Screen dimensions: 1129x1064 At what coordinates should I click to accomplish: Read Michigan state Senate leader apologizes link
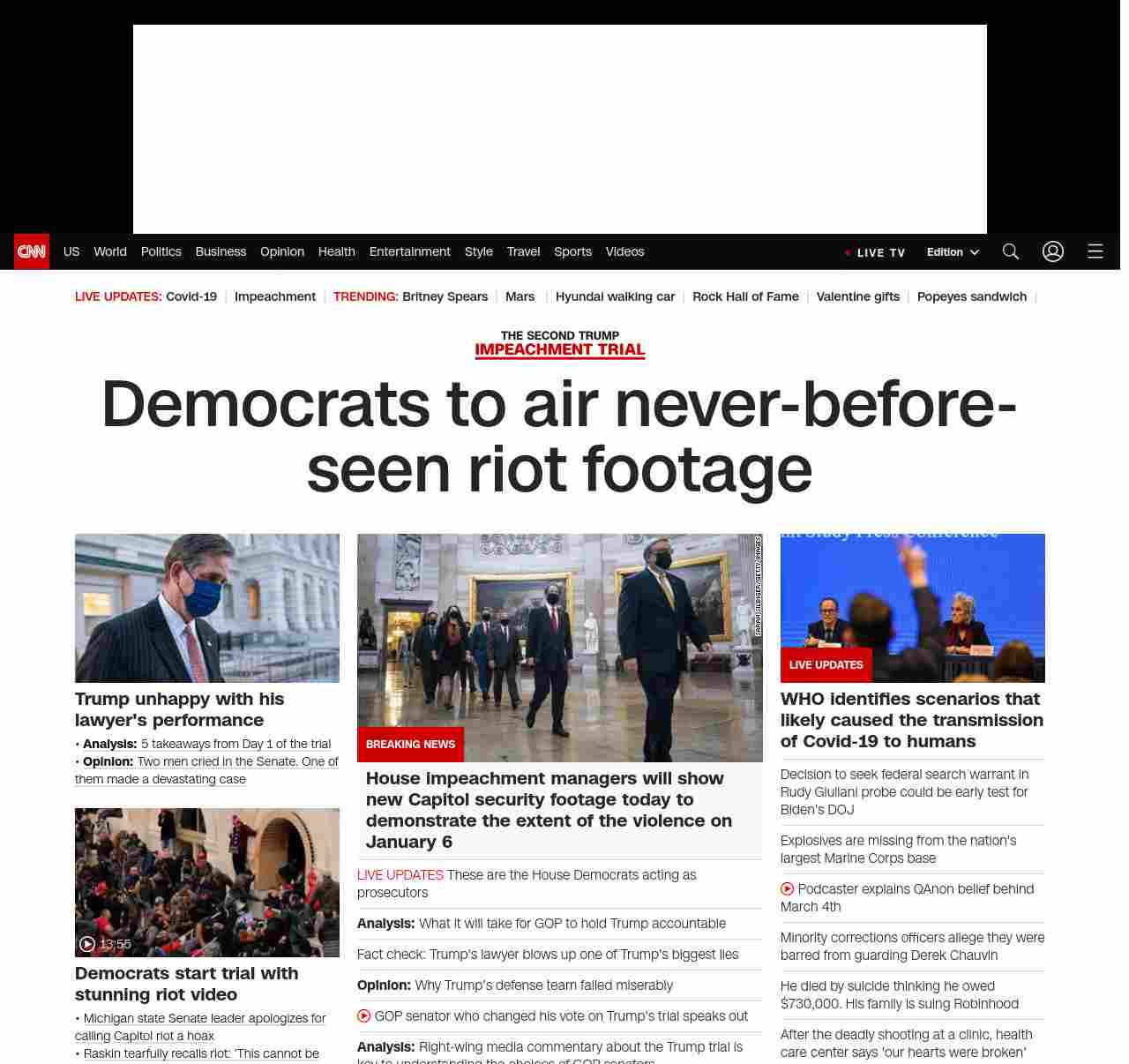point(204,1019)
